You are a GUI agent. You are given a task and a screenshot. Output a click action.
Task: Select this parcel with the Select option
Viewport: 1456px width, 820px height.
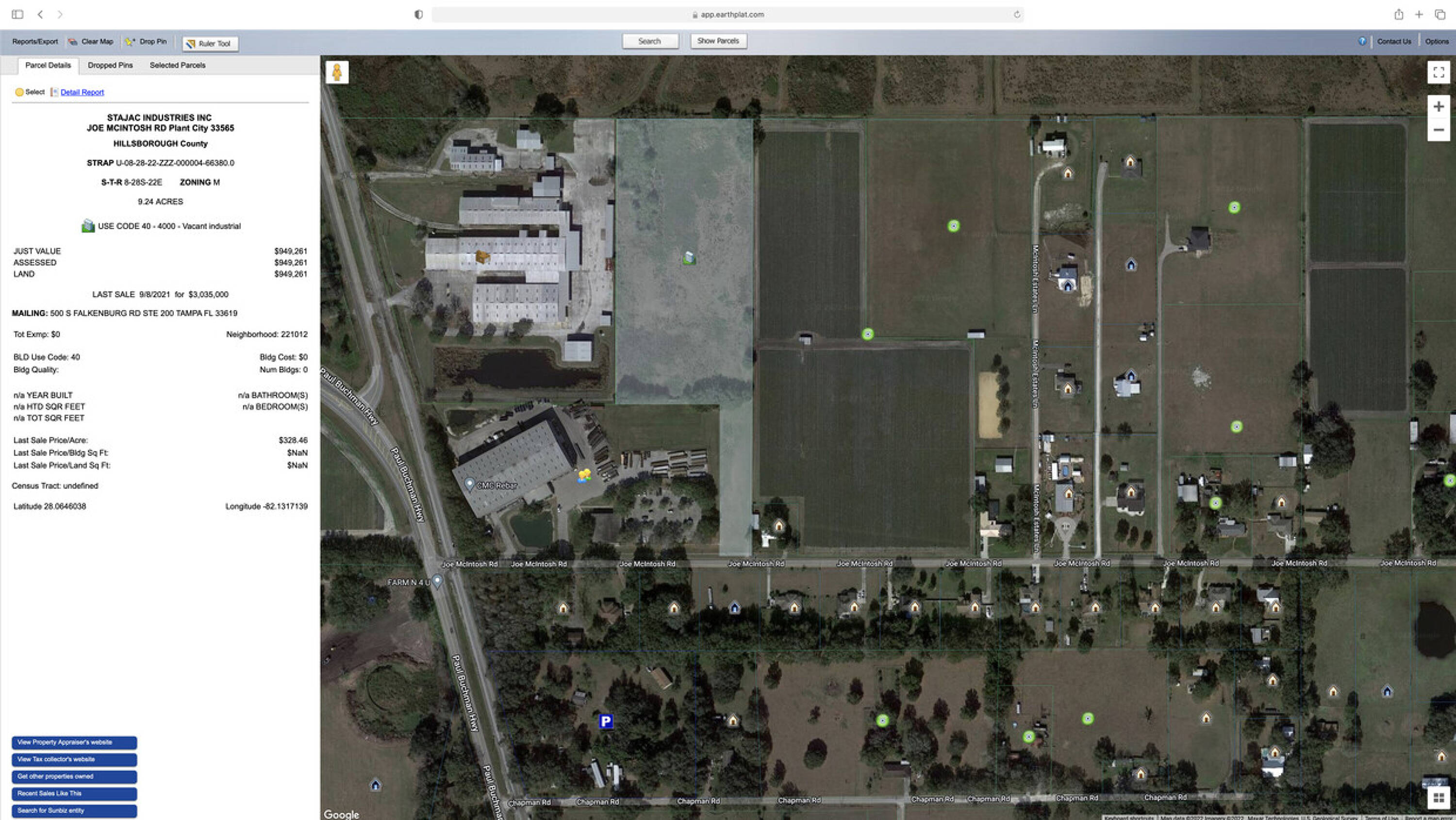click(30, 92)
